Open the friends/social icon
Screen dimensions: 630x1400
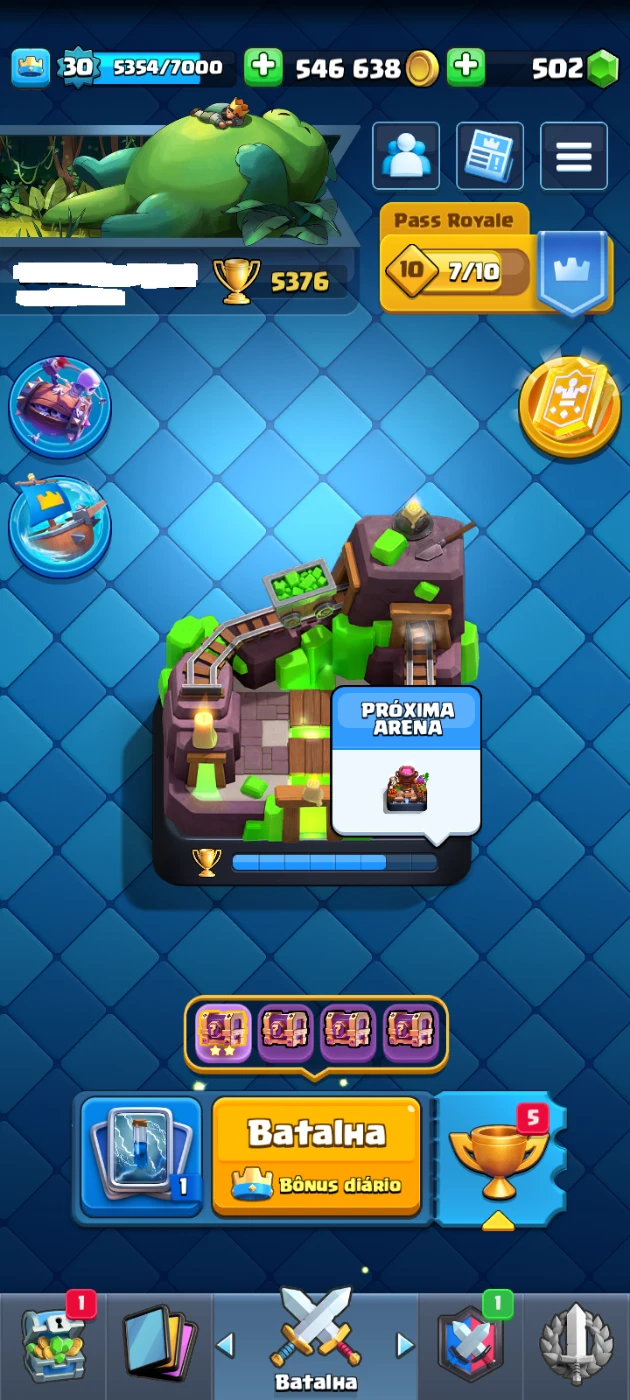406,156
